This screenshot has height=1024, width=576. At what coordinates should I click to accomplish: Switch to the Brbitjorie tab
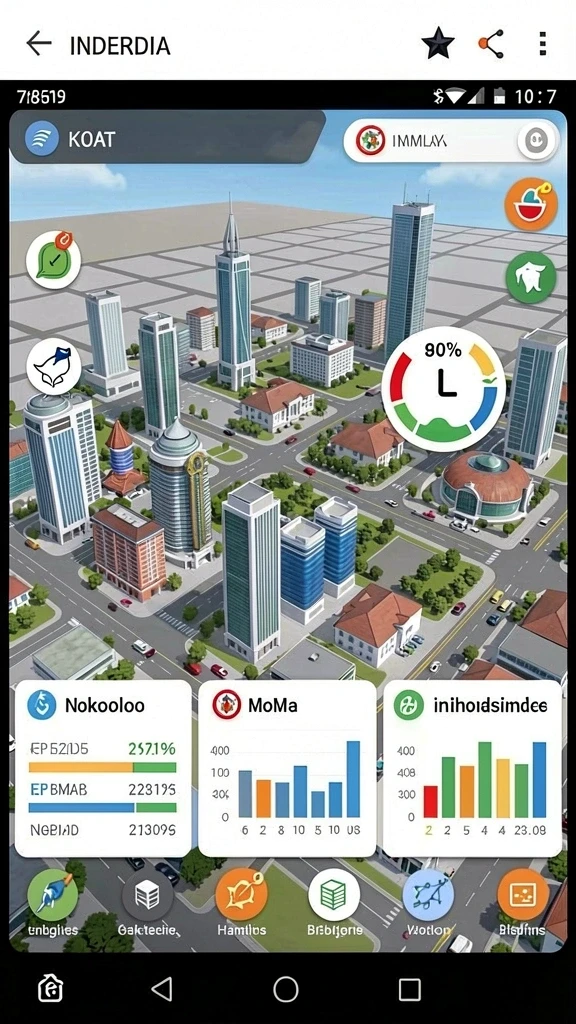334,906
